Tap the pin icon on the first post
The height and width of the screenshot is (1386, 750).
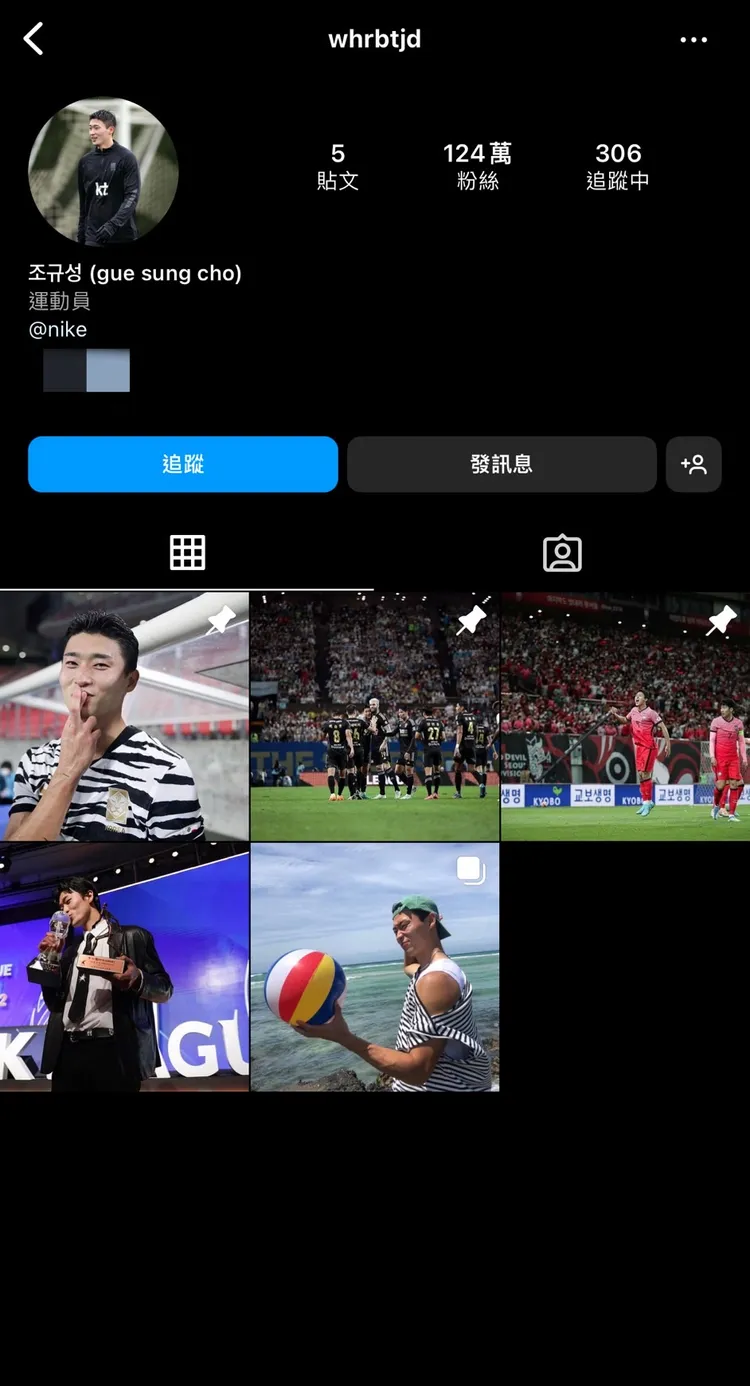pos(221,620)
